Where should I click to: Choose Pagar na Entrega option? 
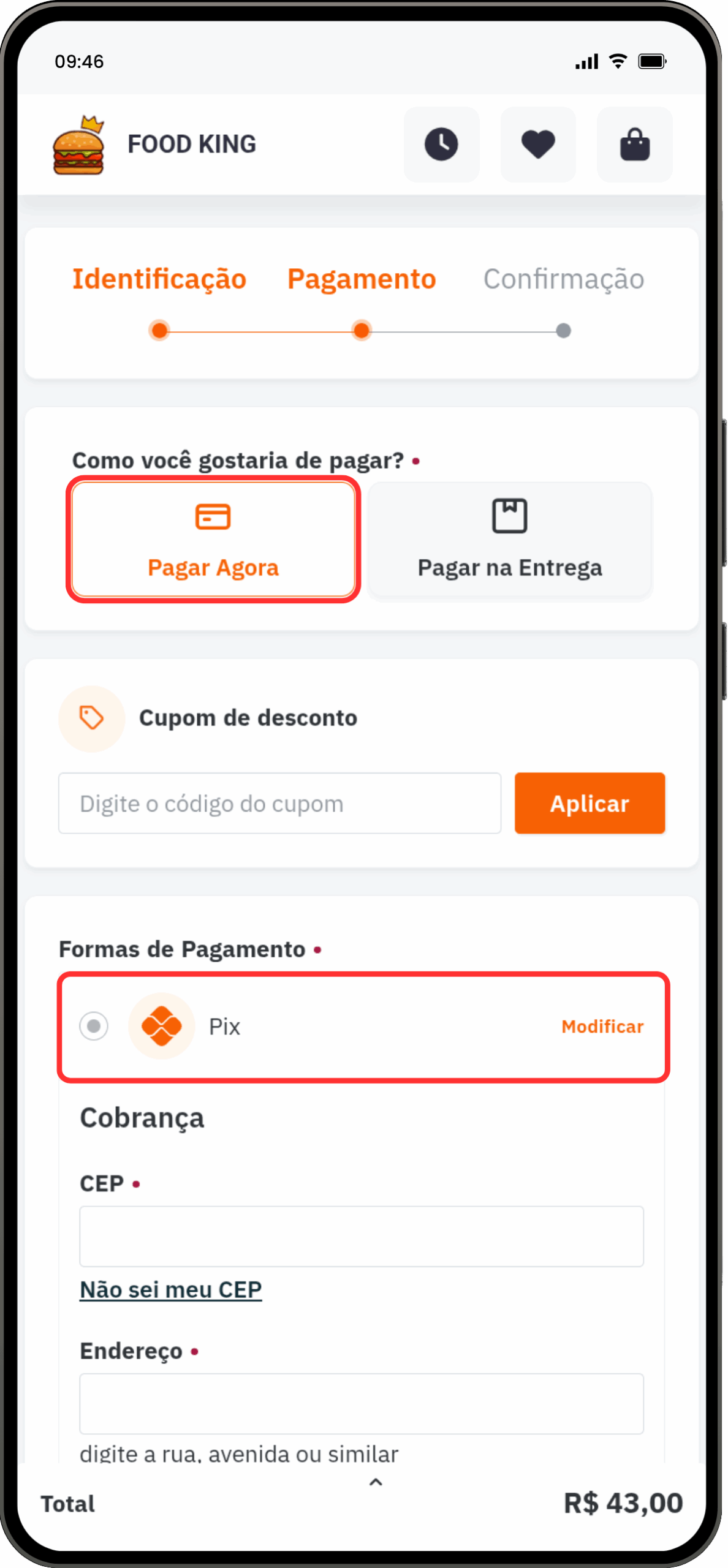[510, 539]
